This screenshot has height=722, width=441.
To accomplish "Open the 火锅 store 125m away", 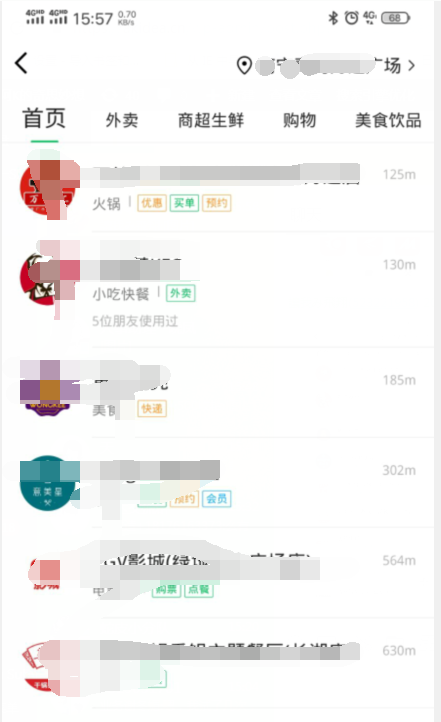I will click(218, 187).
